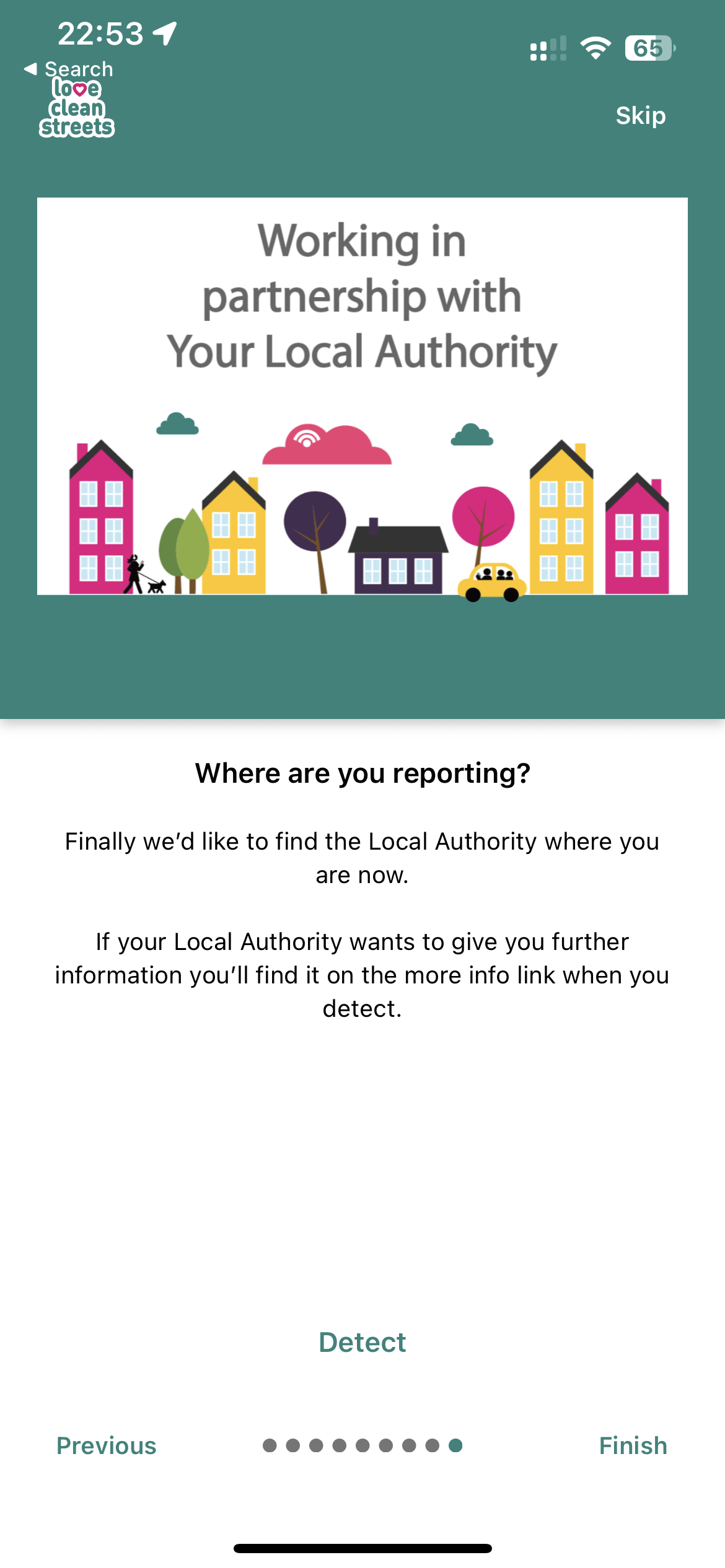Return to Search via the back arrow
The image size is (725, 1568).
click(68, 69)
